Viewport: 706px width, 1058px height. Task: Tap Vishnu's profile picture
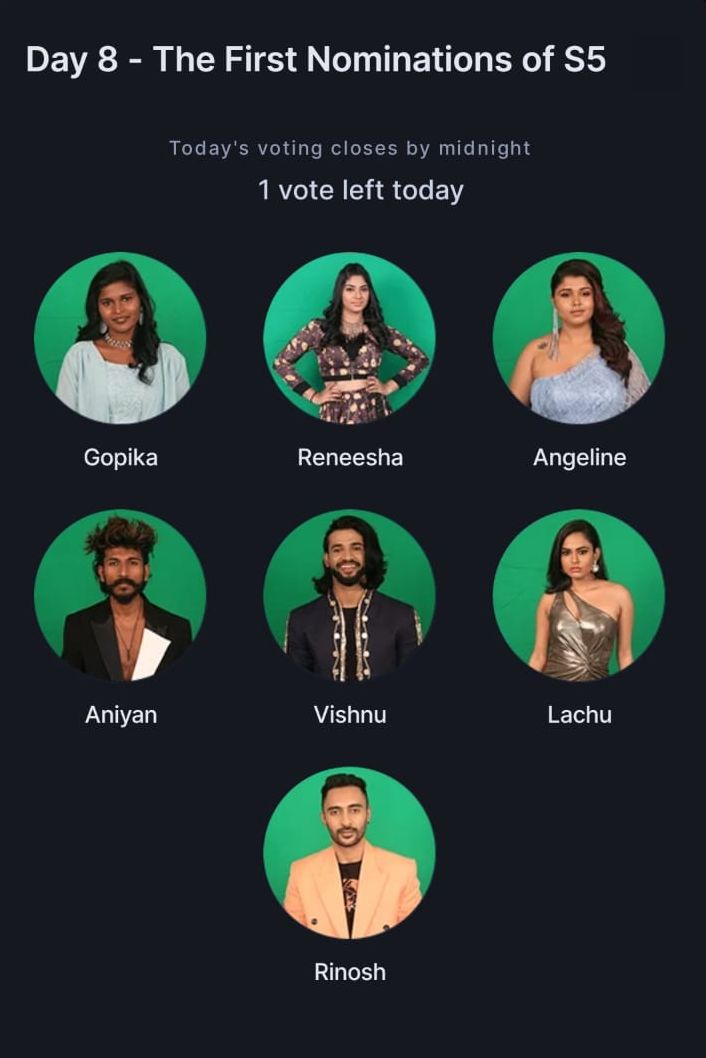[349, 595]
